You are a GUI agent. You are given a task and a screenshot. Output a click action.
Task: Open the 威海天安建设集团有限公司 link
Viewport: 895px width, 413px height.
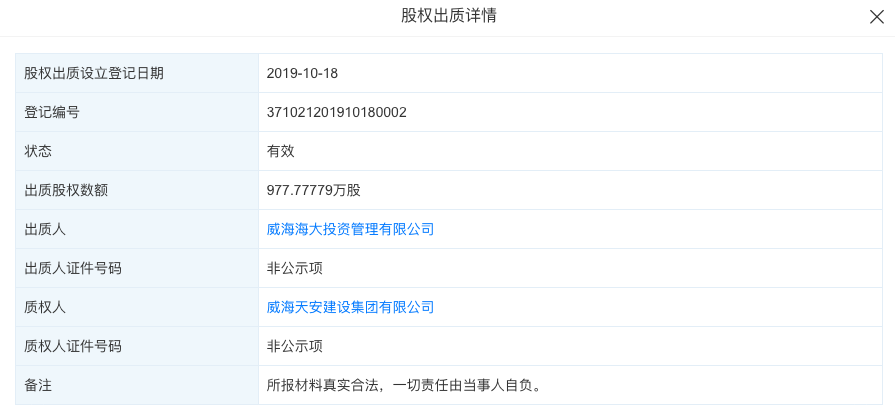click(x=350, y=307)
